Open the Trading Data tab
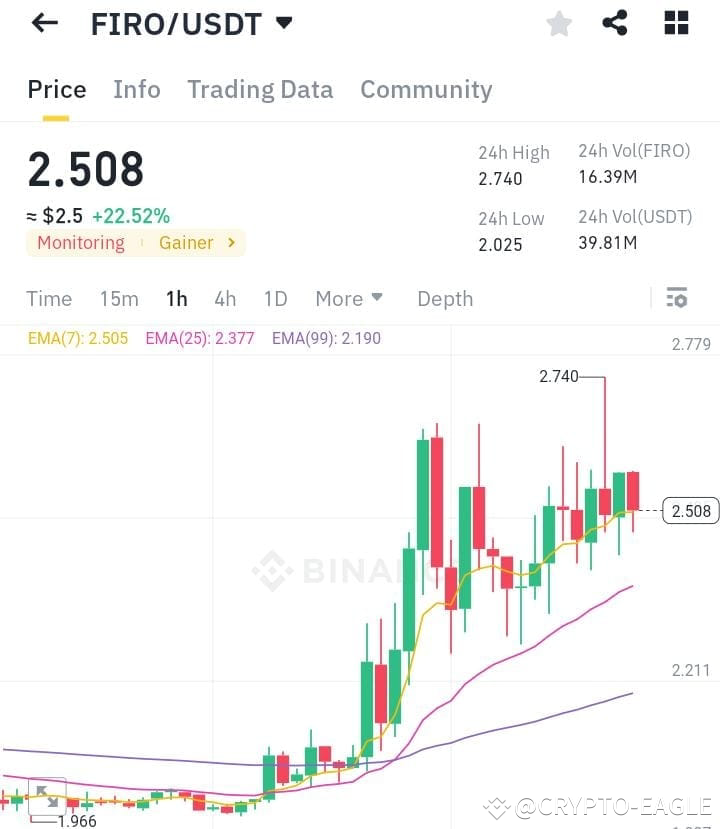Image resolution: width=720 pixels, height=829 pixels. [260, 89]
